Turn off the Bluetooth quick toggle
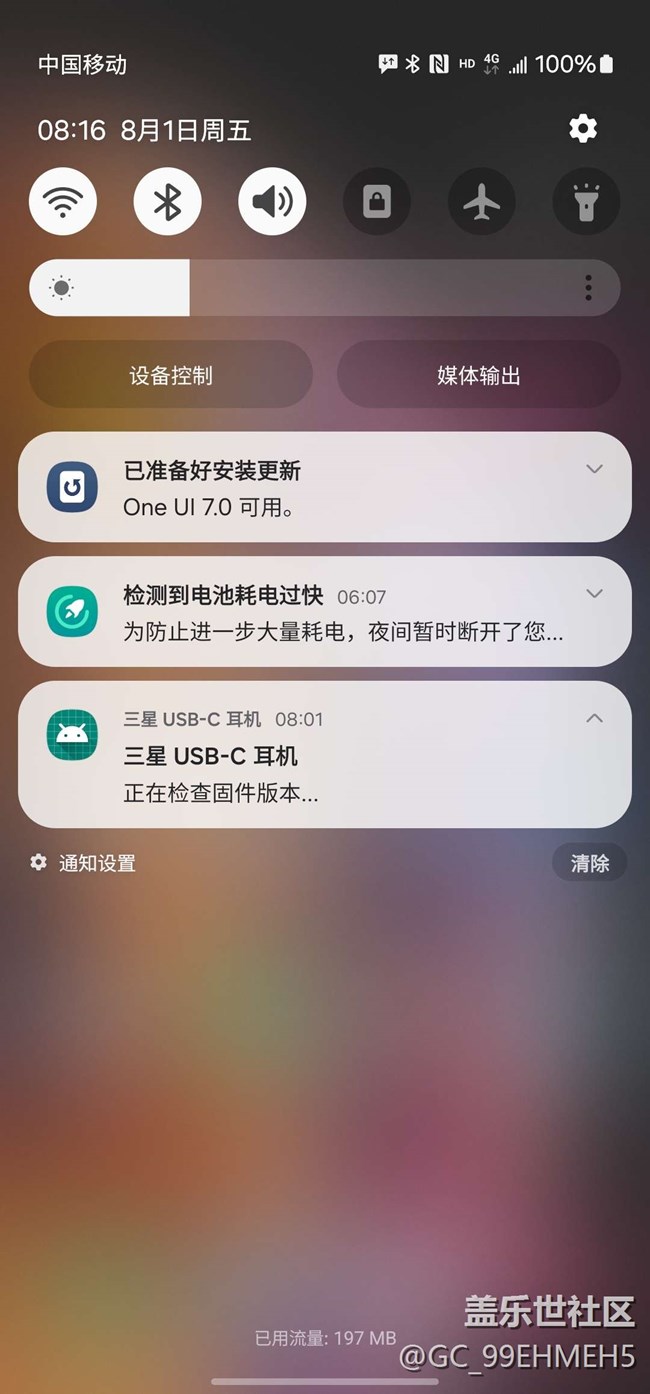The height and width of the screenshot is (1394, 650). pyautogui.click(x=167, y=202)
